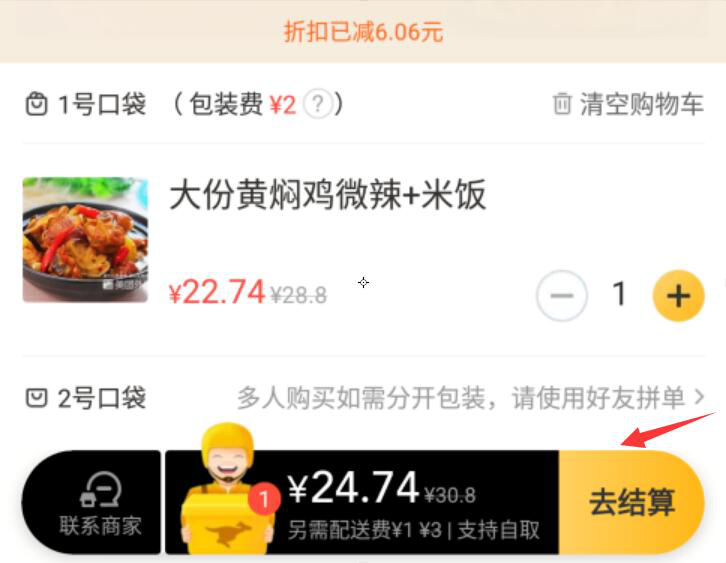Open packaging fee help question mark
726x563 pixels.
(318, 104)
